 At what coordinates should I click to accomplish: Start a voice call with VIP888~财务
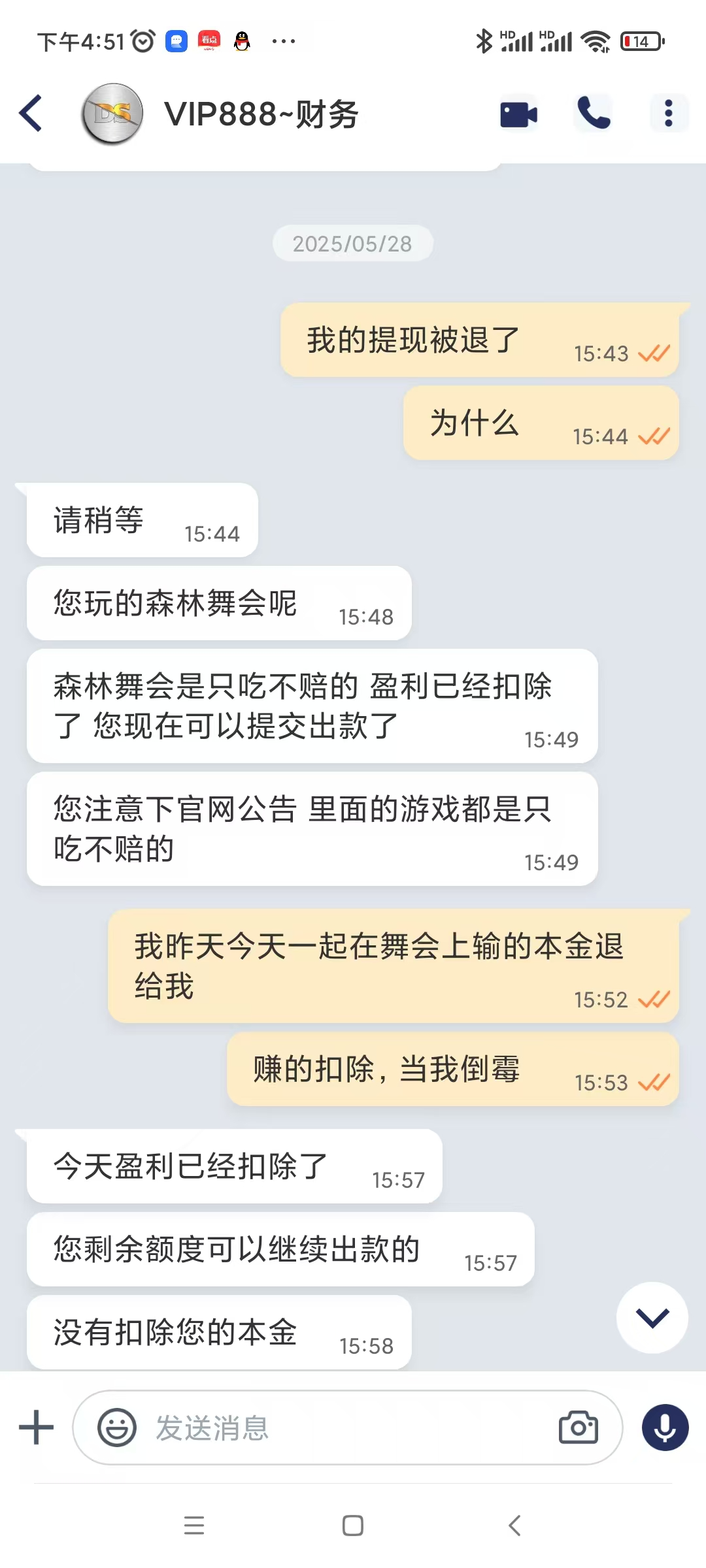[594, 114]
